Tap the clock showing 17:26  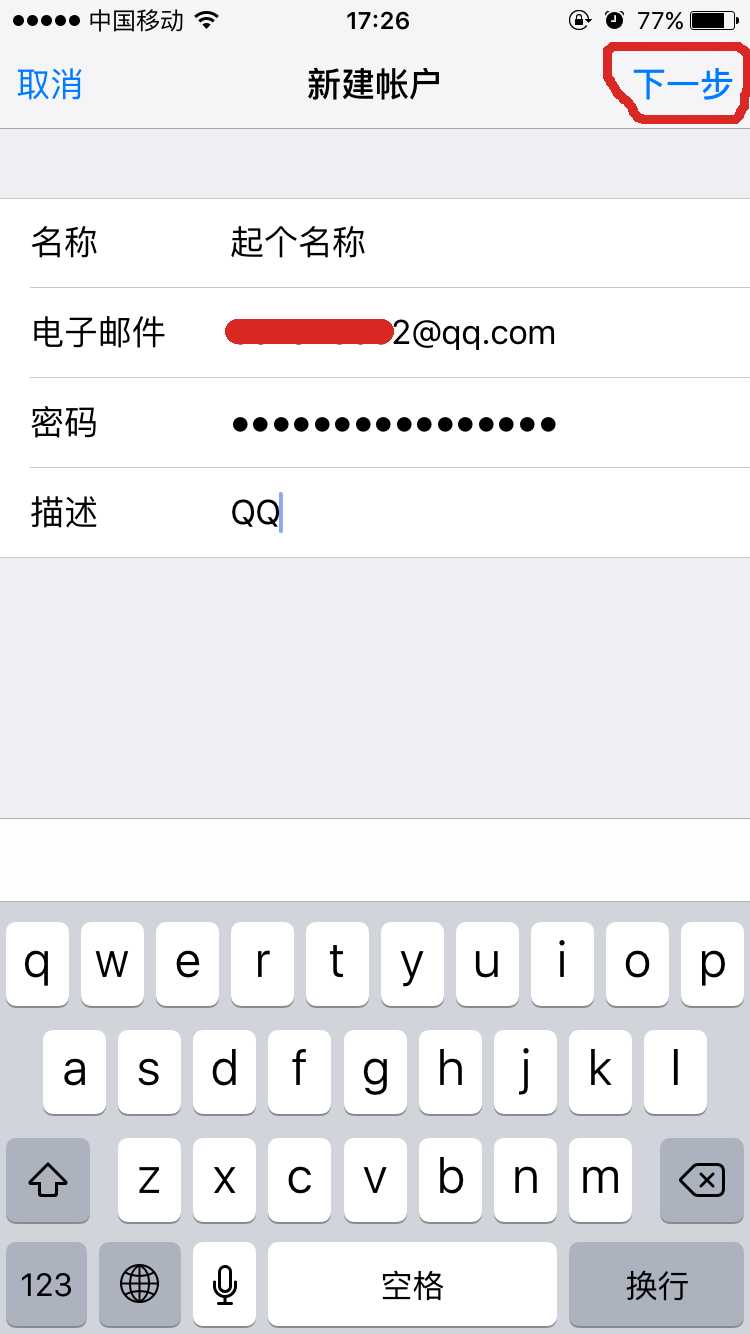(x=376, y=20)
